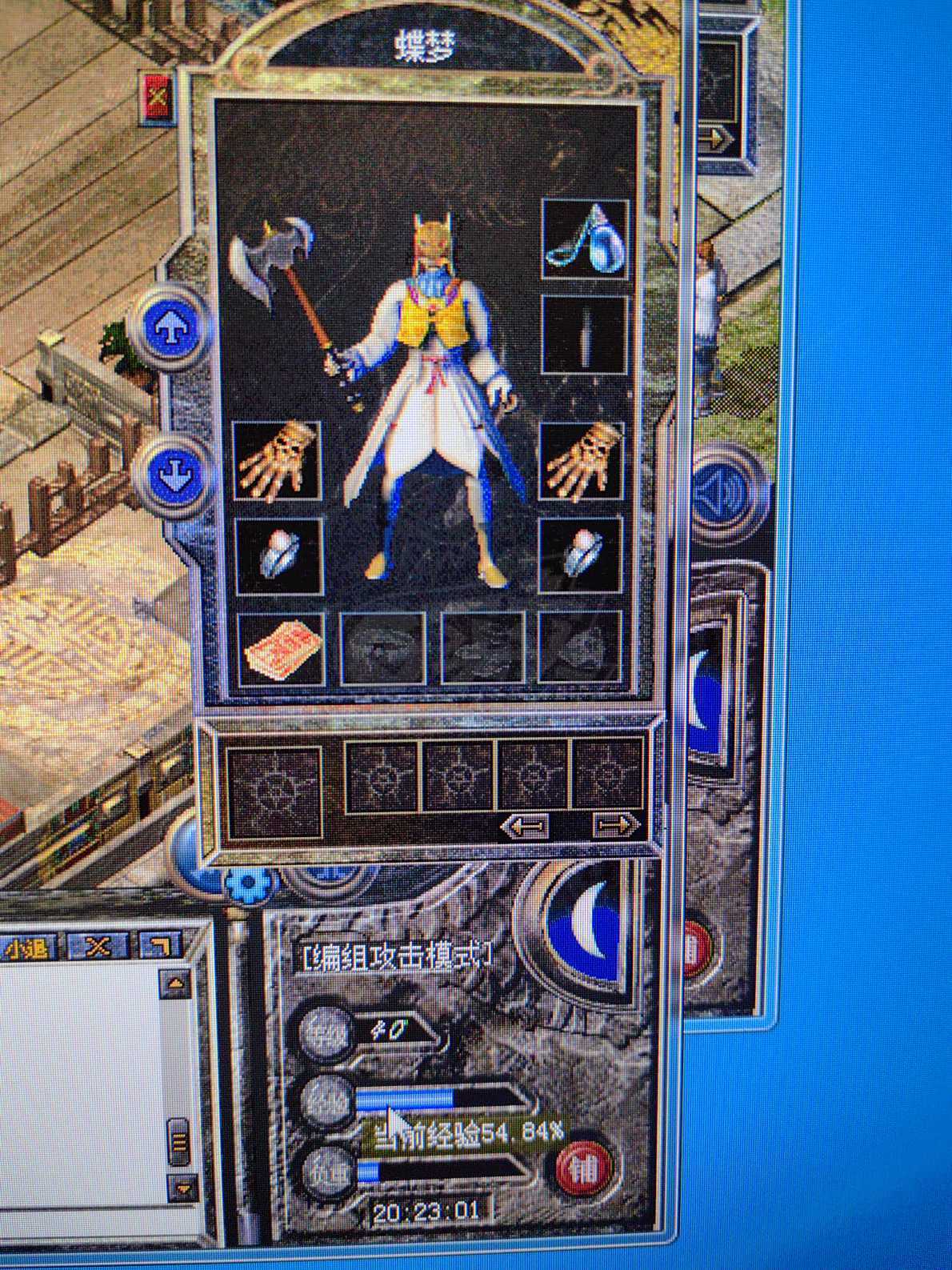Go to the next page of lower slots
The width and height of the screenshot is (952, 1270).
tap(617, 824)
